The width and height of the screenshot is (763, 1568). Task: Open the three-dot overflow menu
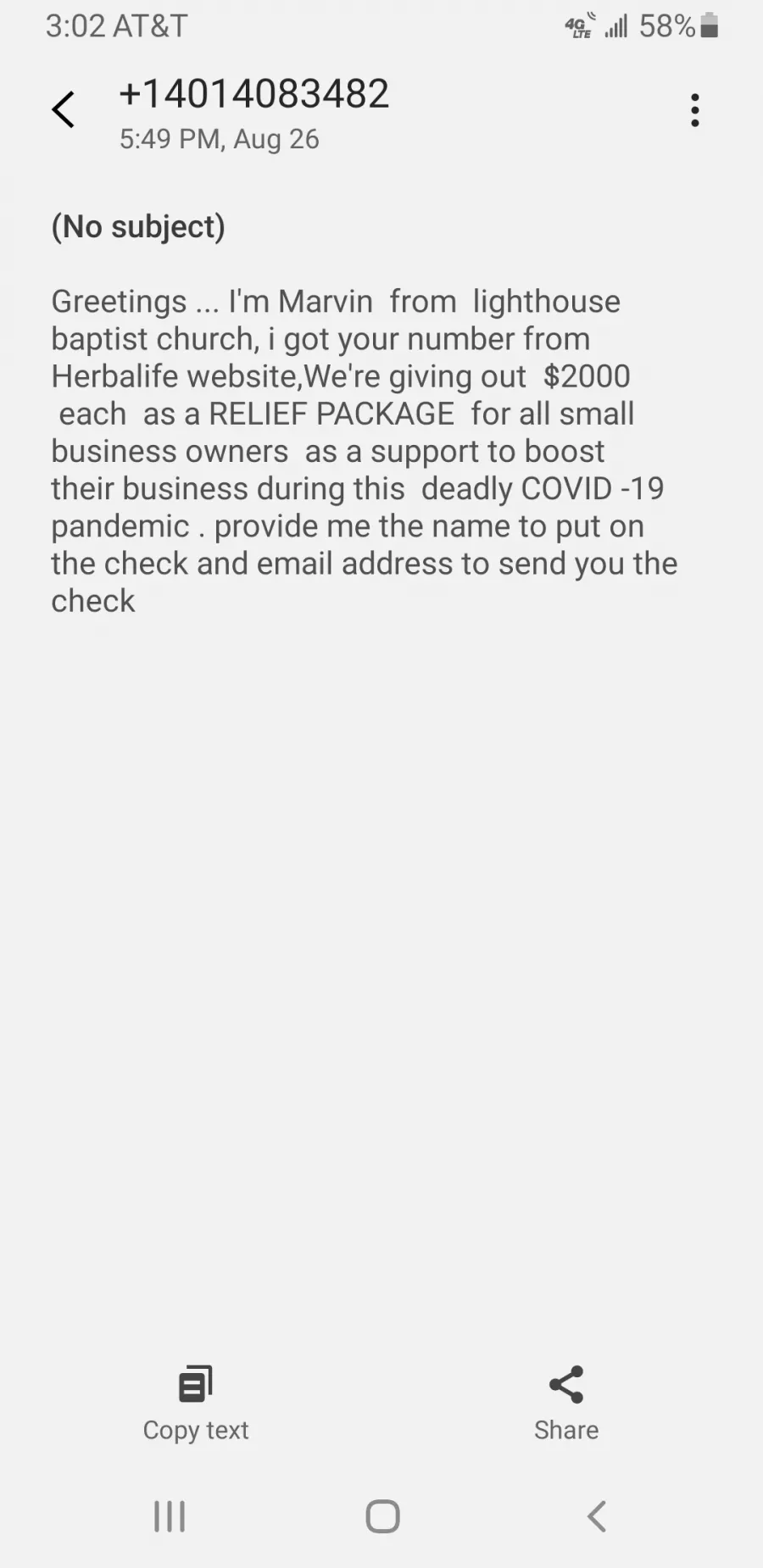coord(695,110)
